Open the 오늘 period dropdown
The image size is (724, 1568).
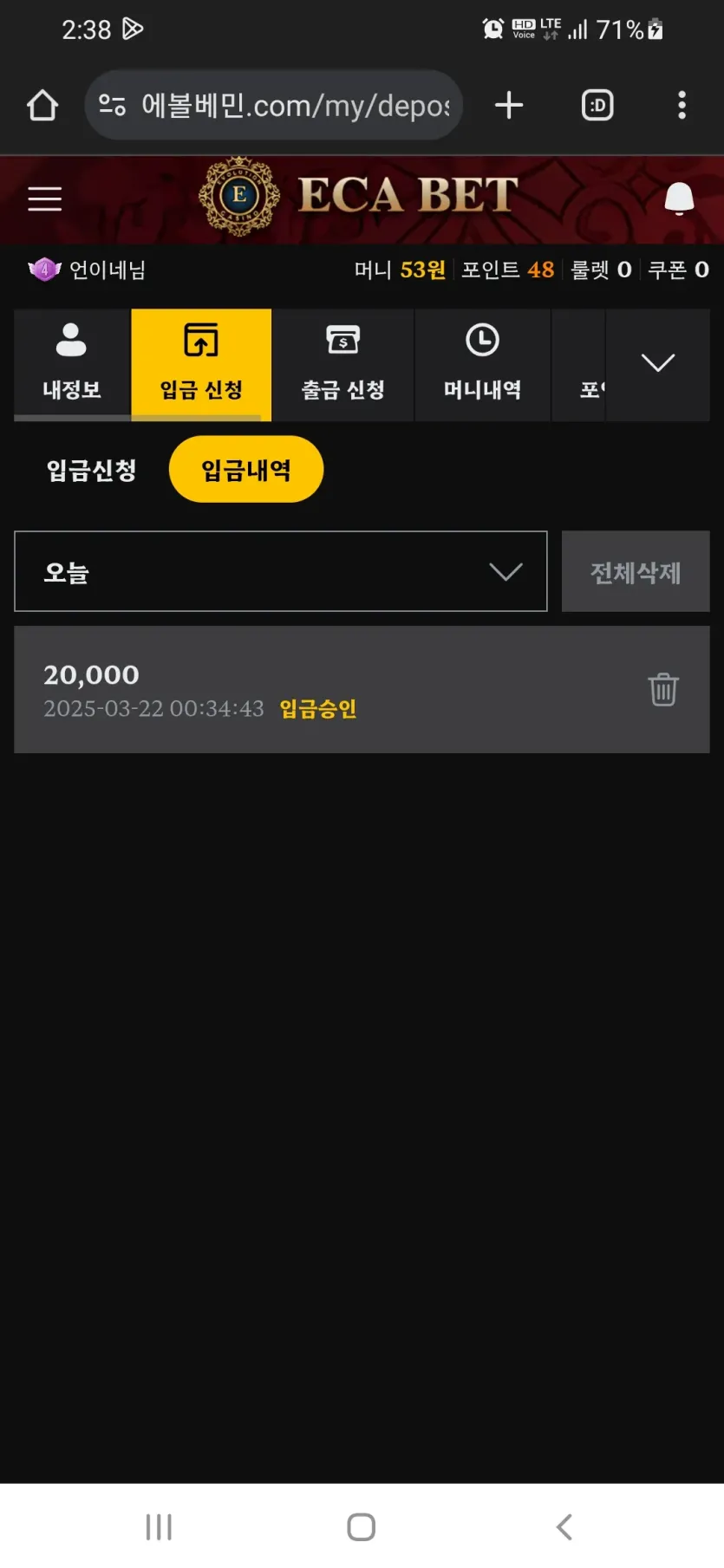tap(281, 572)
